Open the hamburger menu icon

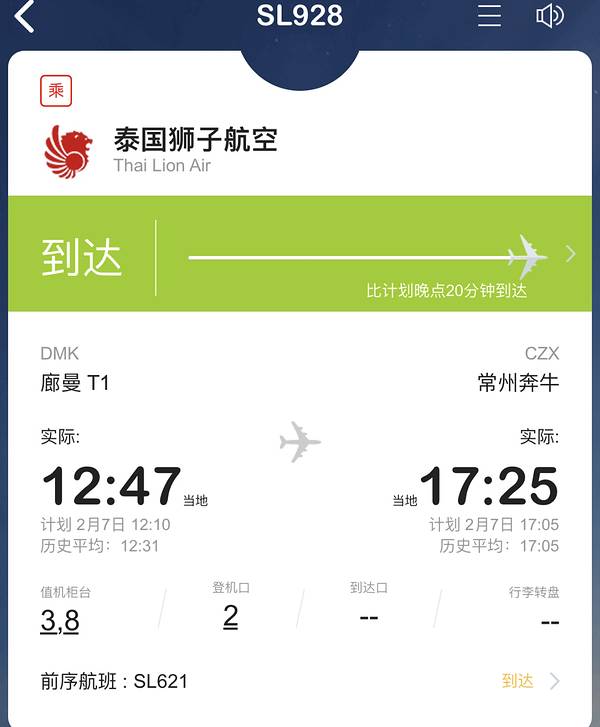[489, 16]
